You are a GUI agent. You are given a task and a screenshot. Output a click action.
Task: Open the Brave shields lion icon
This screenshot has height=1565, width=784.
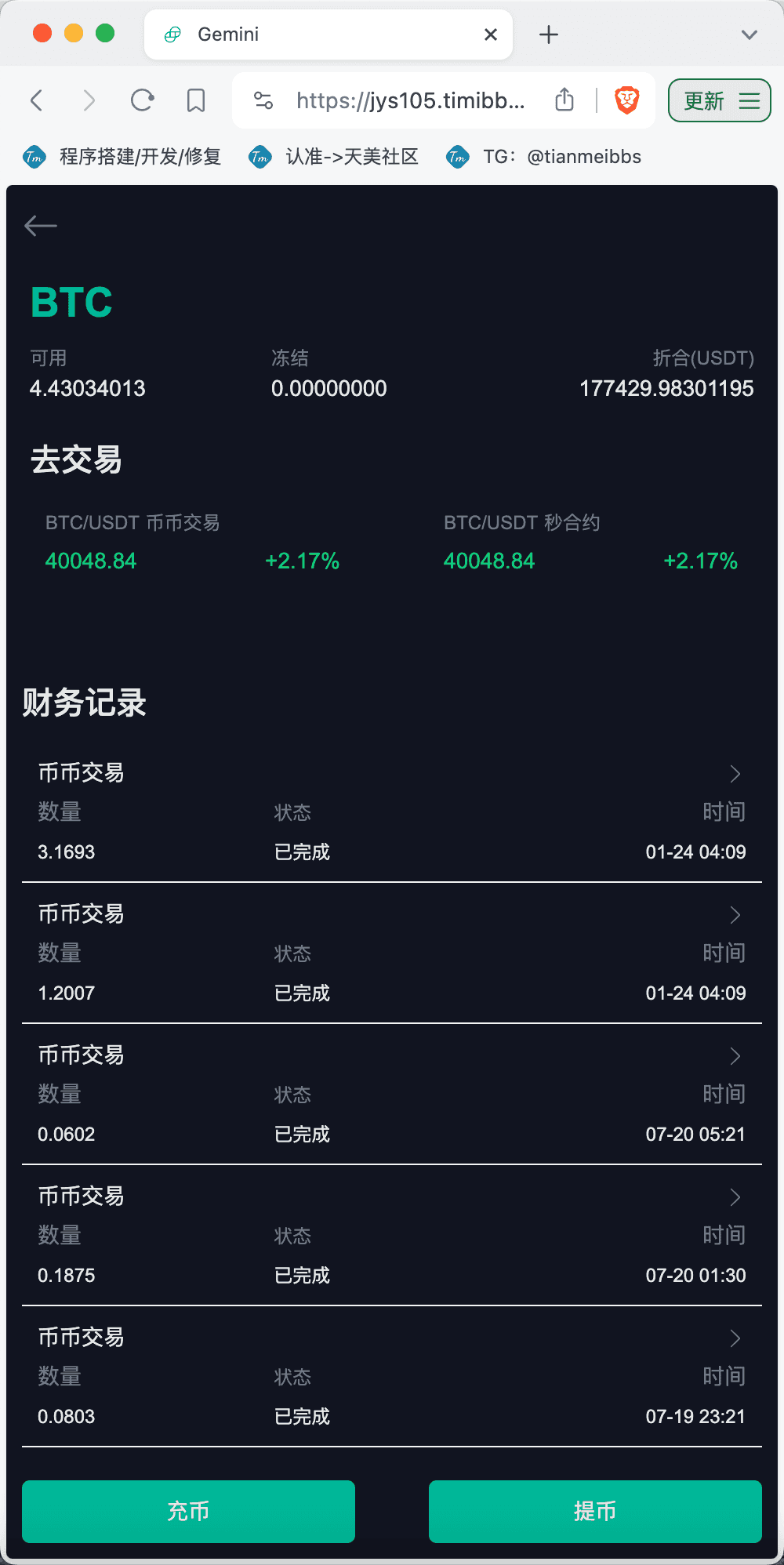pyautogui.click(x=626, y=100)
